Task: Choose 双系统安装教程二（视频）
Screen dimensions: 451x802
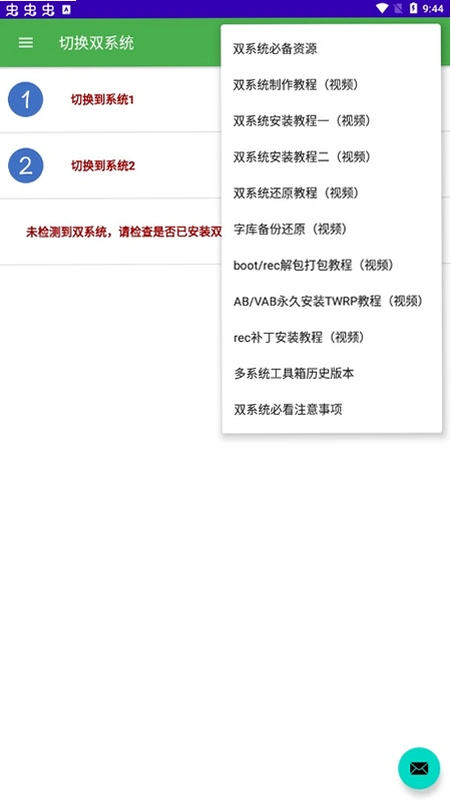Action: coord(331,157)
